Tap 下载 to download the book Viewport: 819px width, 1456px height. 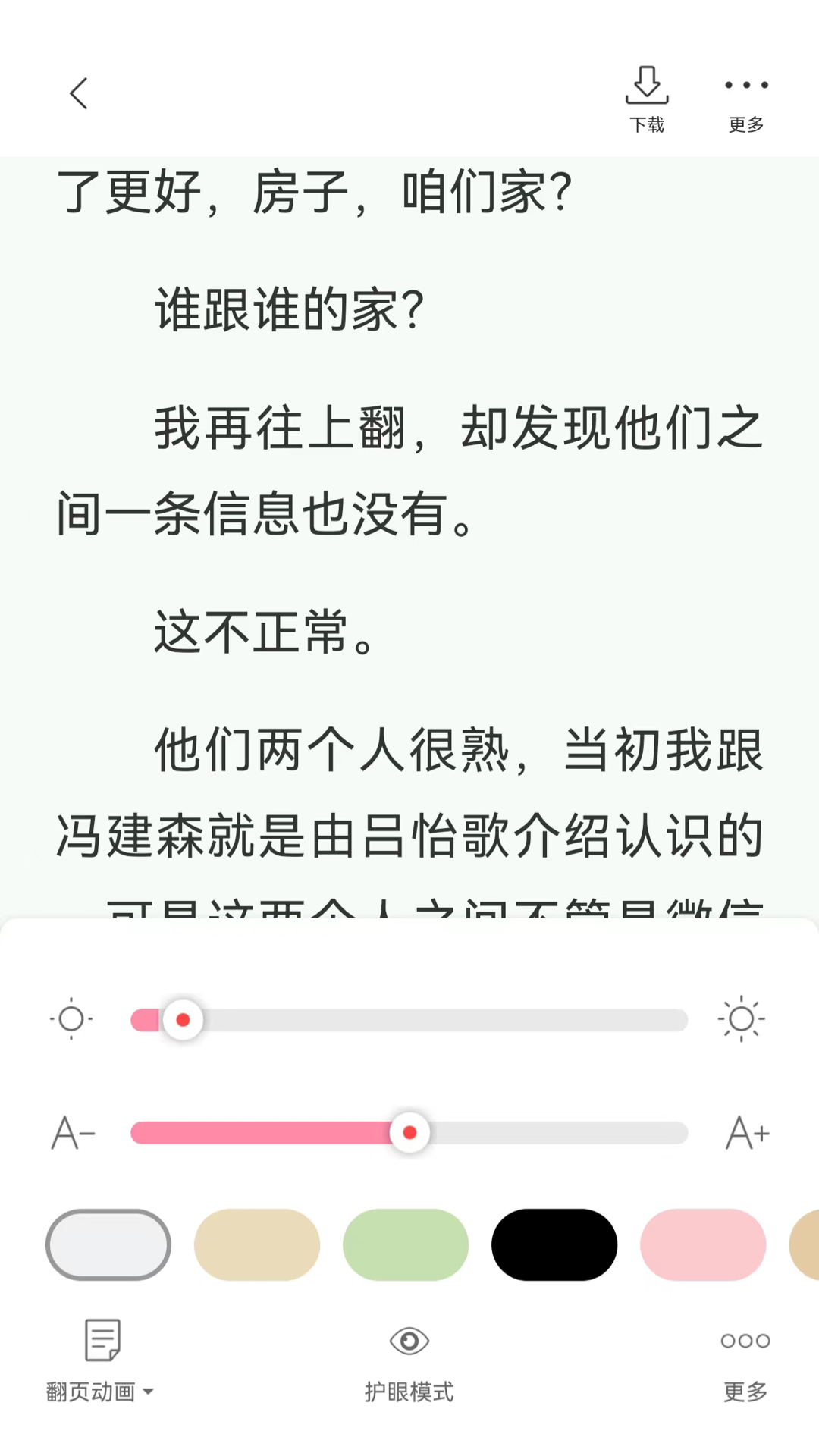[647, 99]
